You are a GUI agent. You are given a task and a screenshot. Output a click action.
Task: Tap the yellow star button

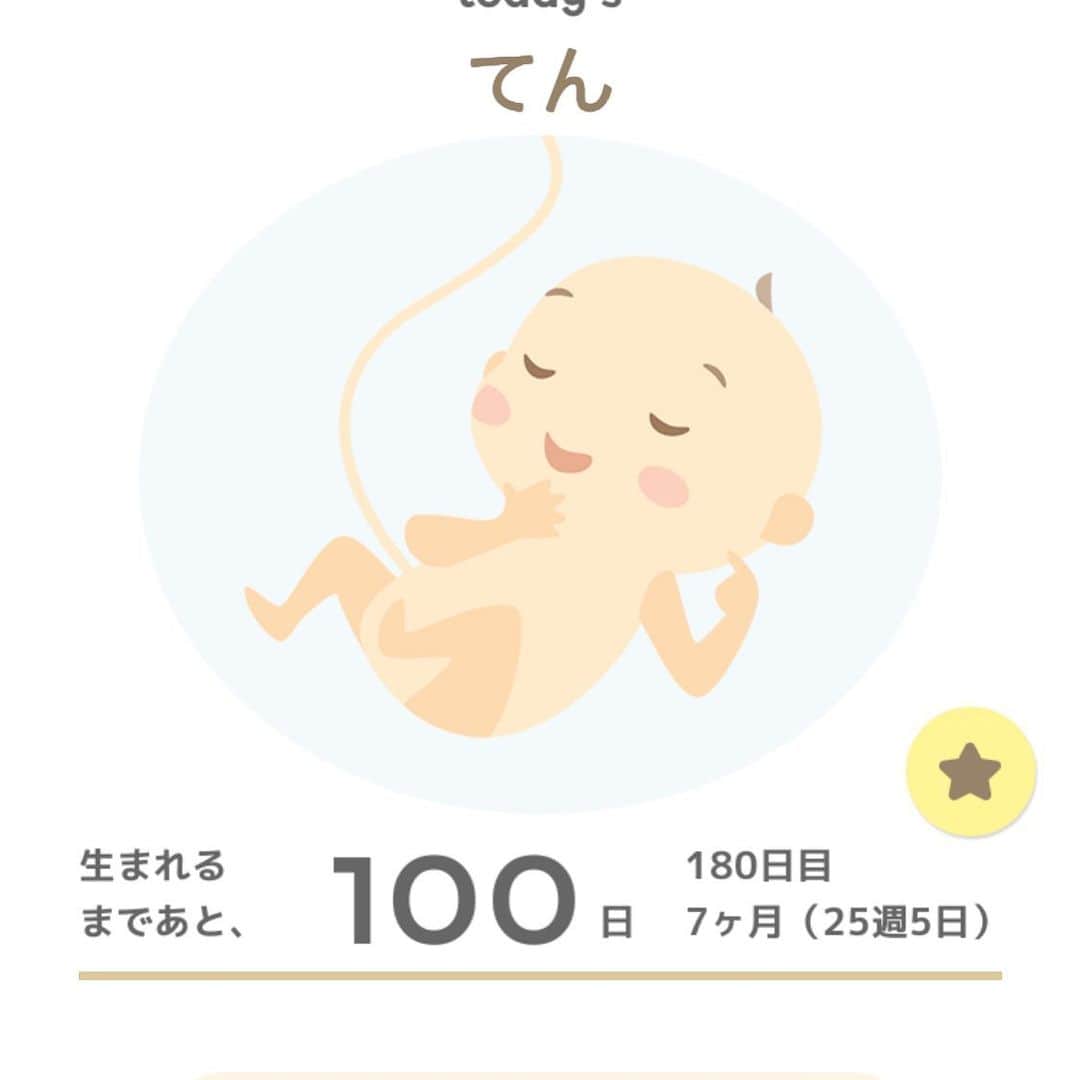click(x=970, y=772)
